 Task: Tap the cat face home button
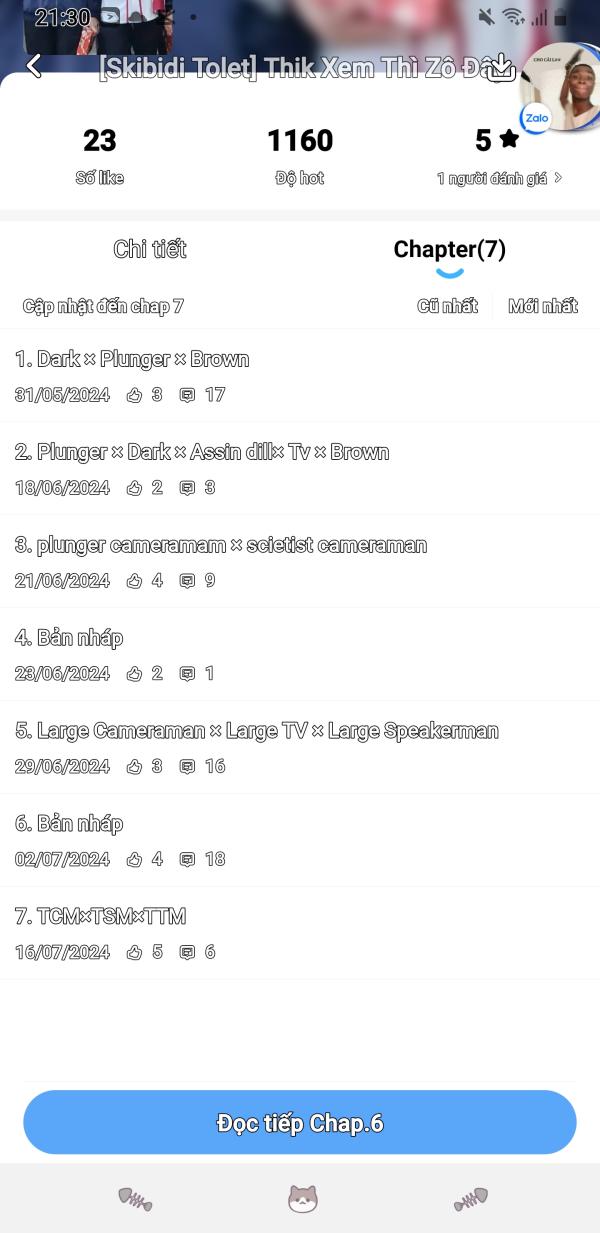click(x=302, y=1198)
